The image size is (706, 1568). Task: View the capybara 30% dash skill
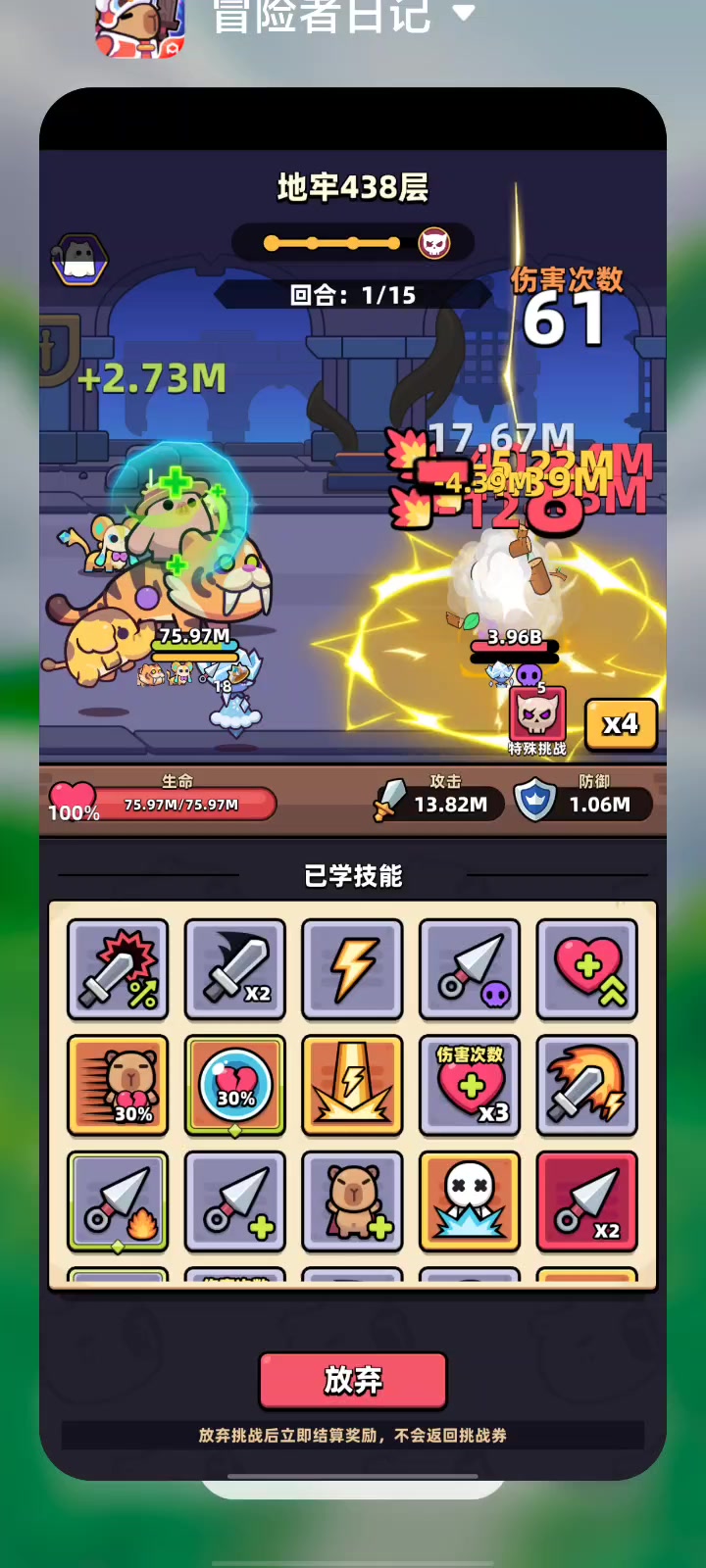coord(118,1086)
